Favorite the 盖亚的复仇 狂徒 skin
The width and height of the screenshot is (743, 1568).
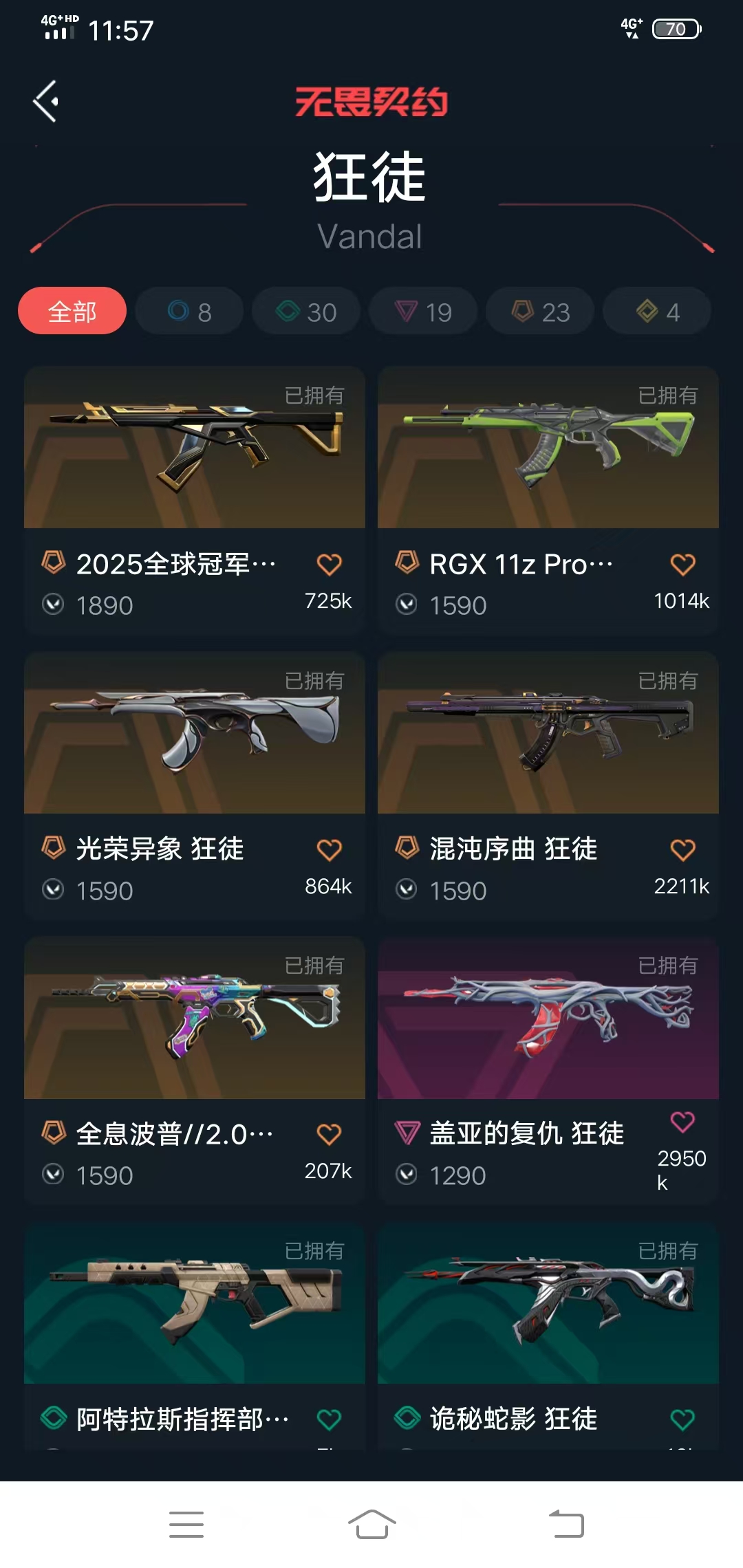682,1122
